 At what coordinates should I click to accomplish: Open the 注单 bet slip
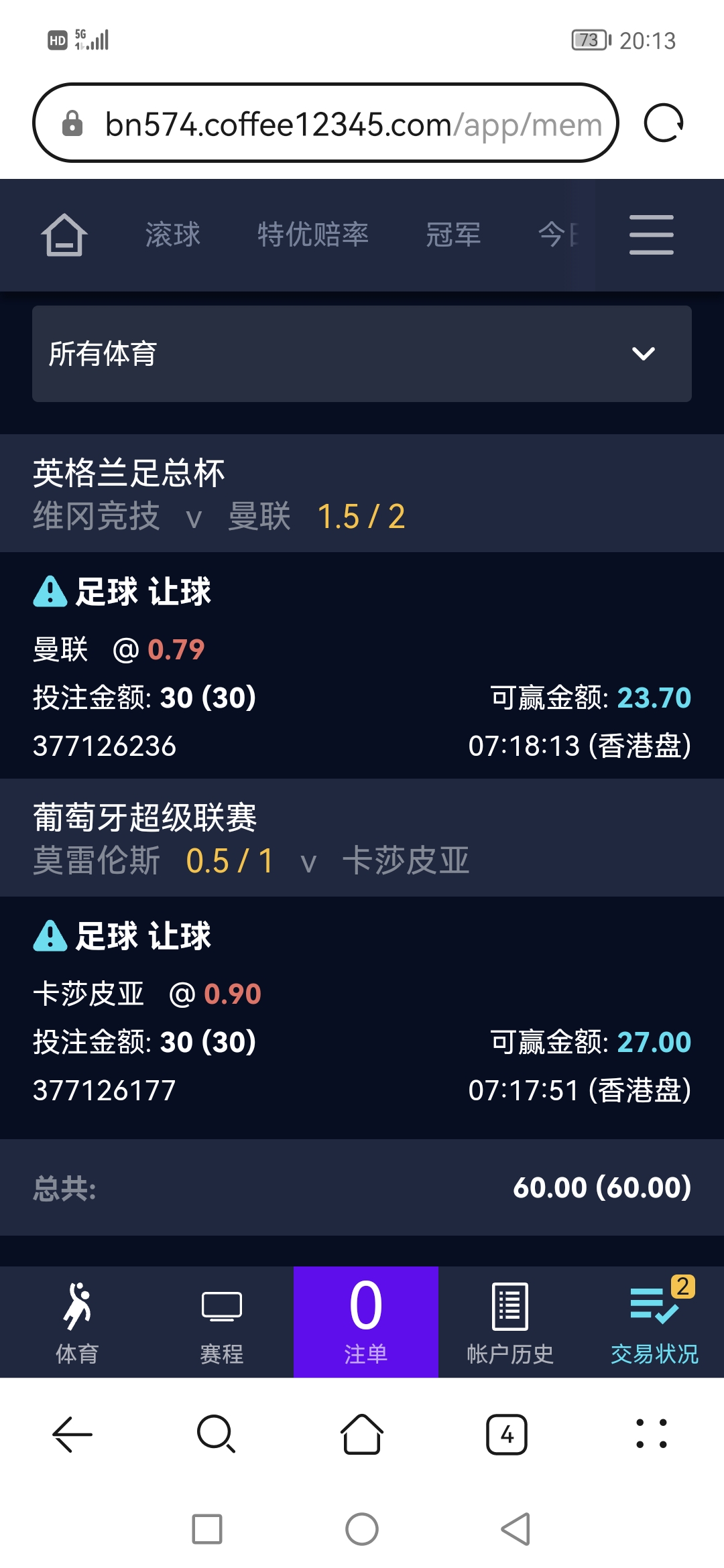pos(366,1323)
